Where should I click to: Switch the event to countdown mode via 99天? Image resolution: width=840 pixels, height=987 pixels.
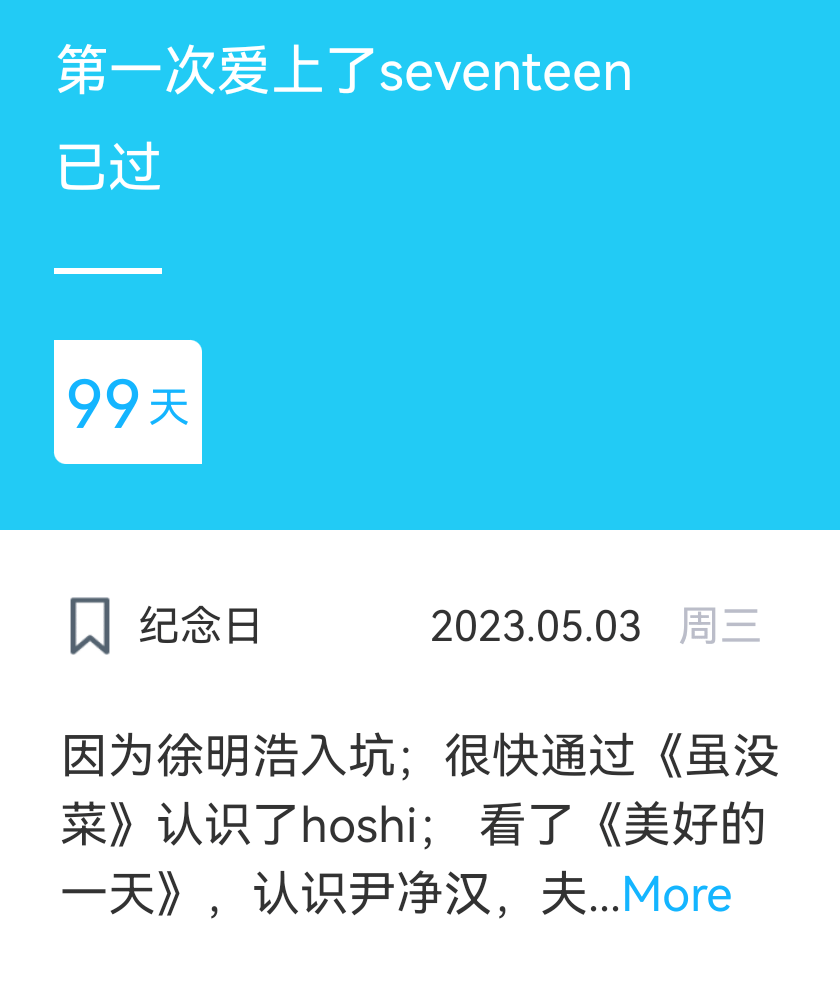tap(127, 402)
